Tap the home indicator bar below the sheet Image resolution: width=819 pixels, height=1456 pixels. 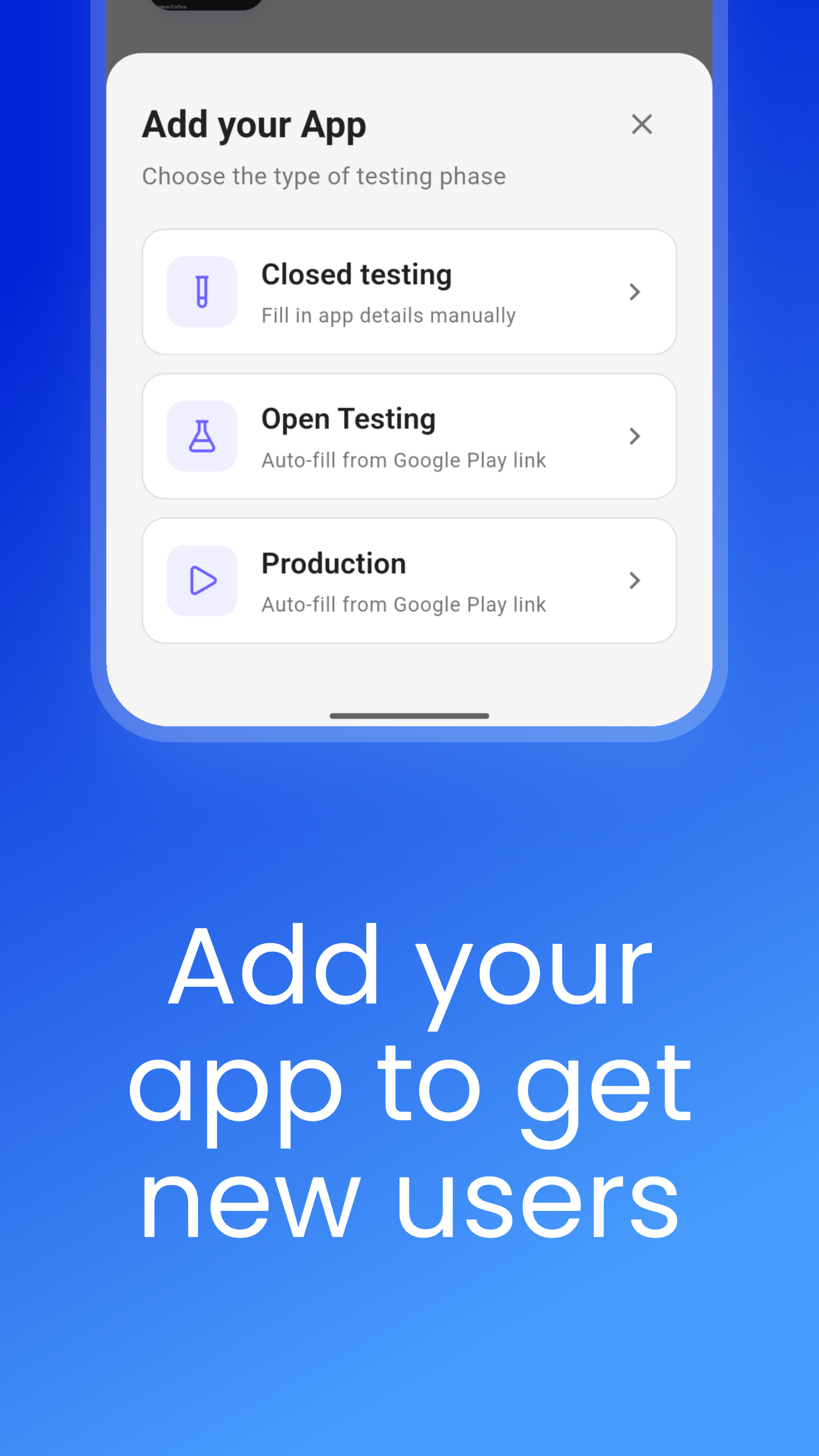[409, 715]
